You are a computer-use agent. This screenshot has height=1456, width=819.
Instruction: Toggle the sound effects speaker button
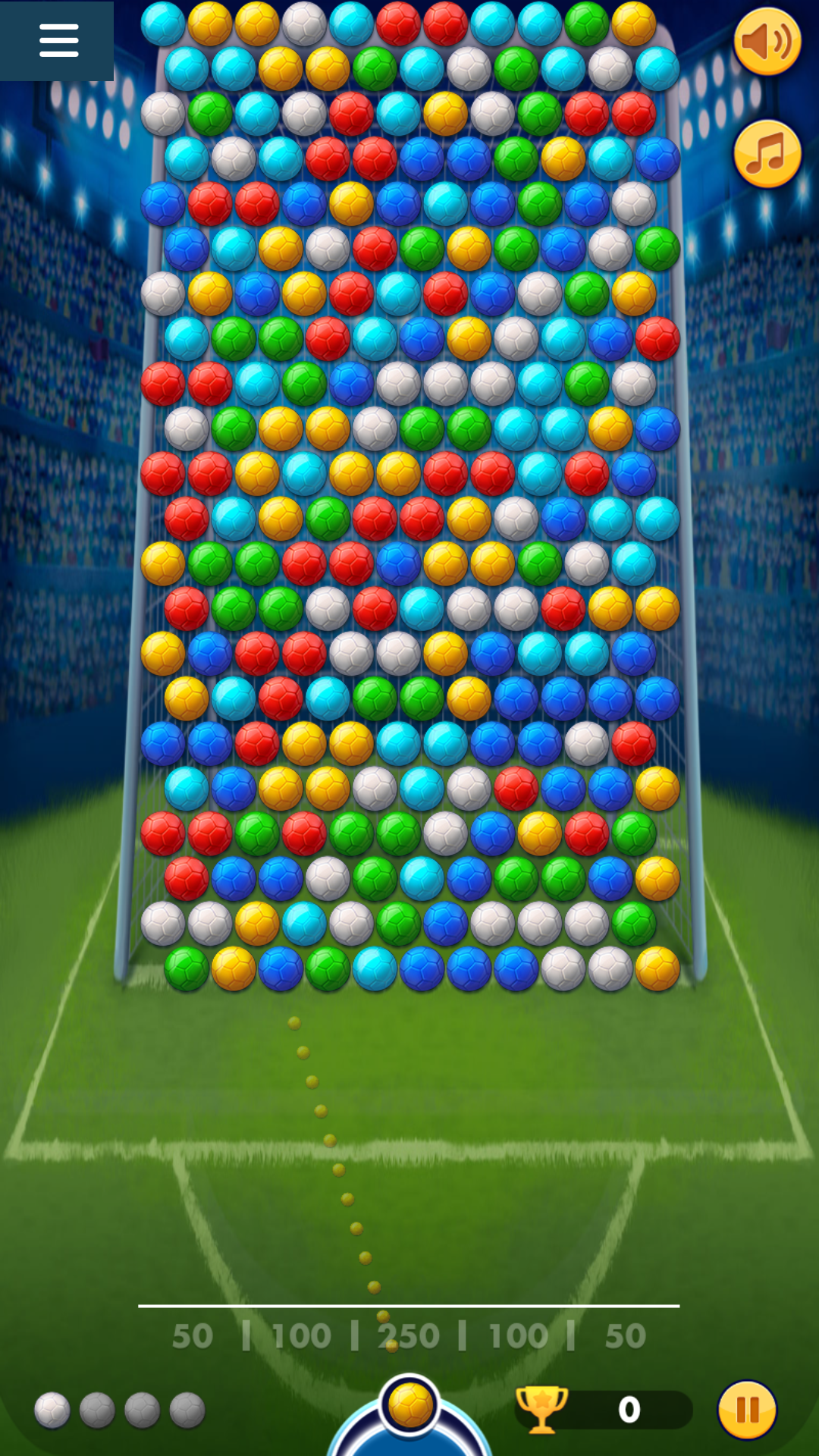point(767,41)
